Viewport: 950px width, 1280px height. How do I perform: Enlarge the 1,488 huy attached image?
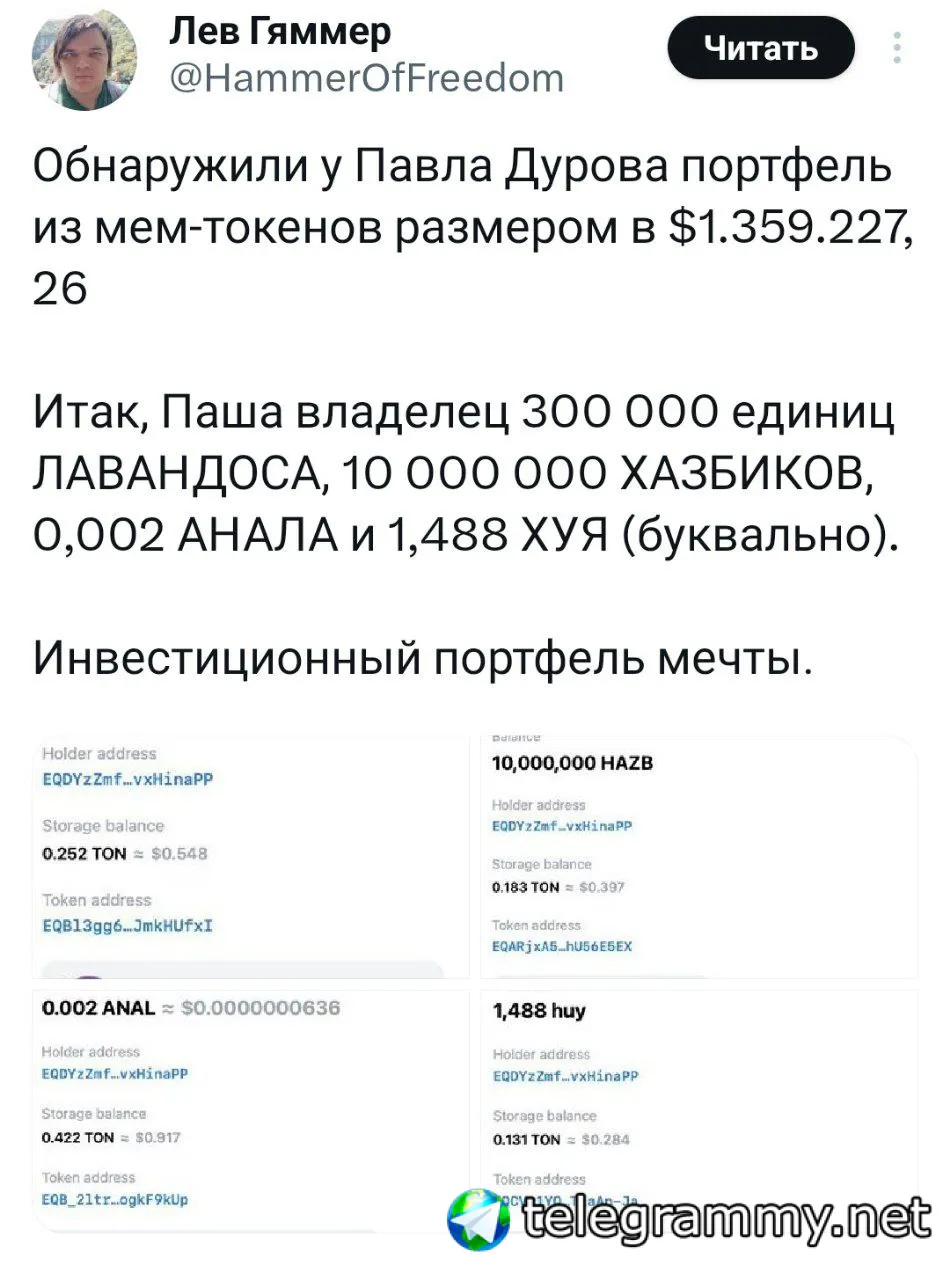[x=702, y=1090]
